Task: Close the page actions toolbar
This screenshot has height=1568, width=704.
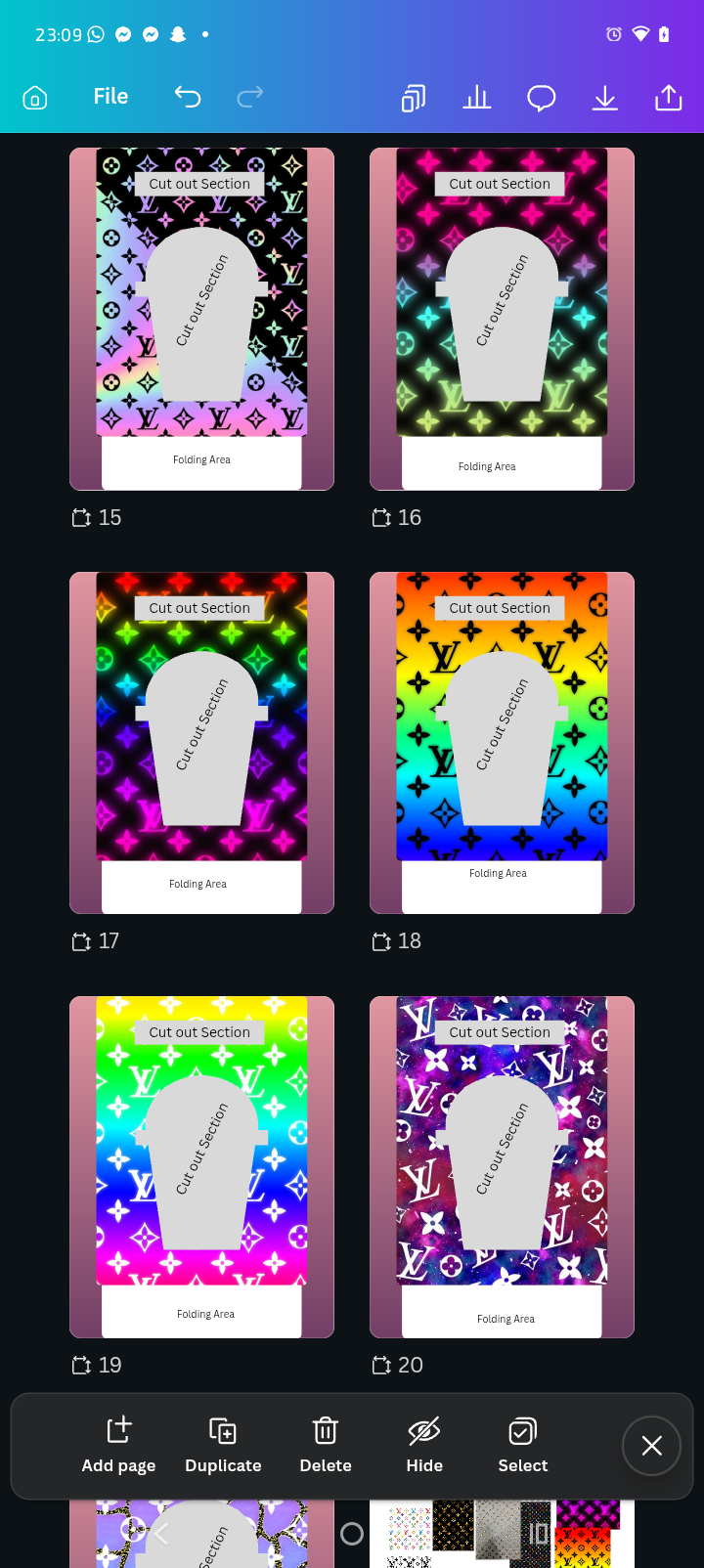Action: (x=651, y=1446)
